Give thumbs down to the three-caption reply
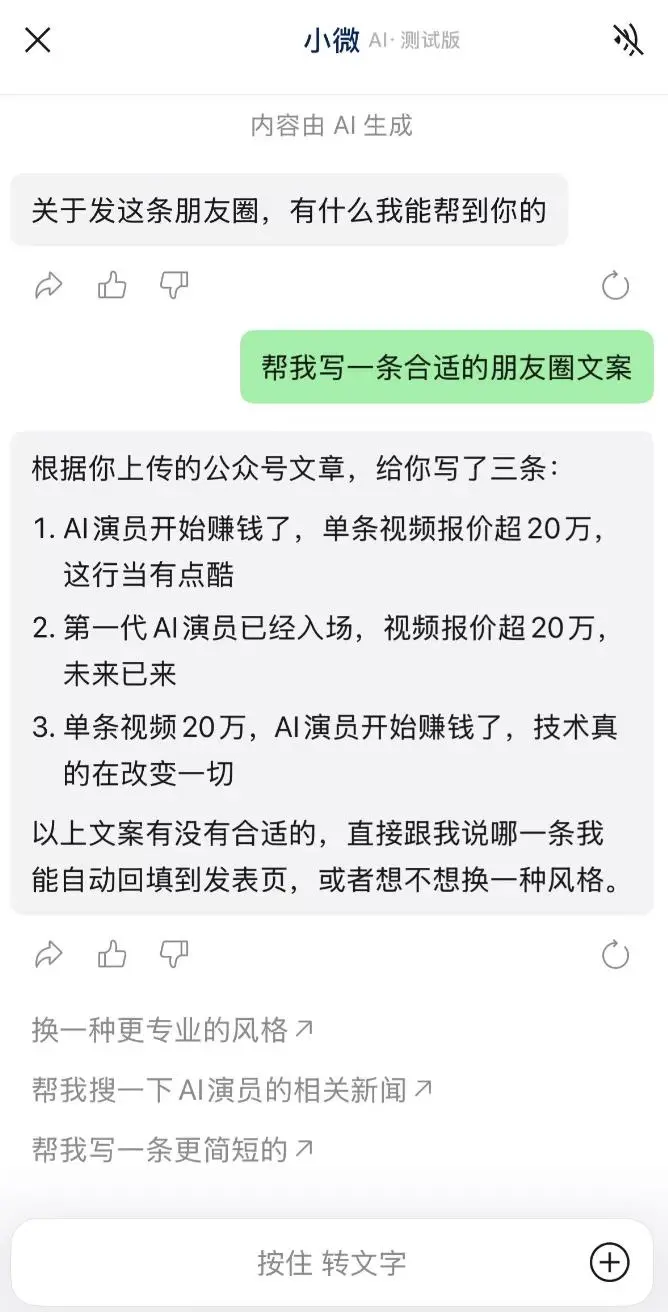 (x=175, y=956)
